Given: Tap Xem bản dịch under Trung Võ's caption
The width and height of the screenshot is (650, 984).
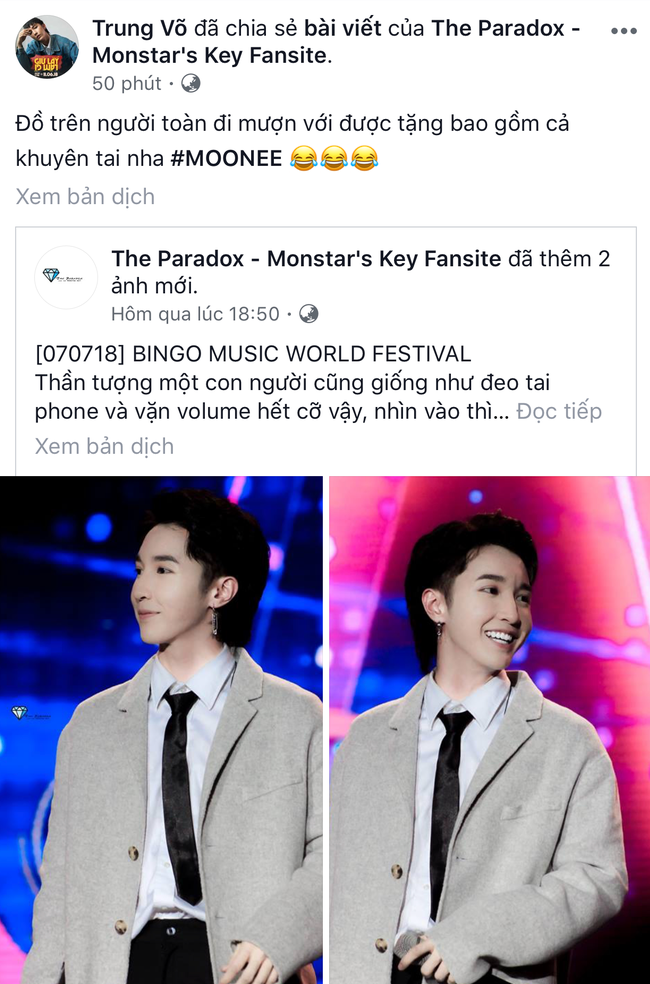Looking at the screenshot, I should tap(85, 196).
